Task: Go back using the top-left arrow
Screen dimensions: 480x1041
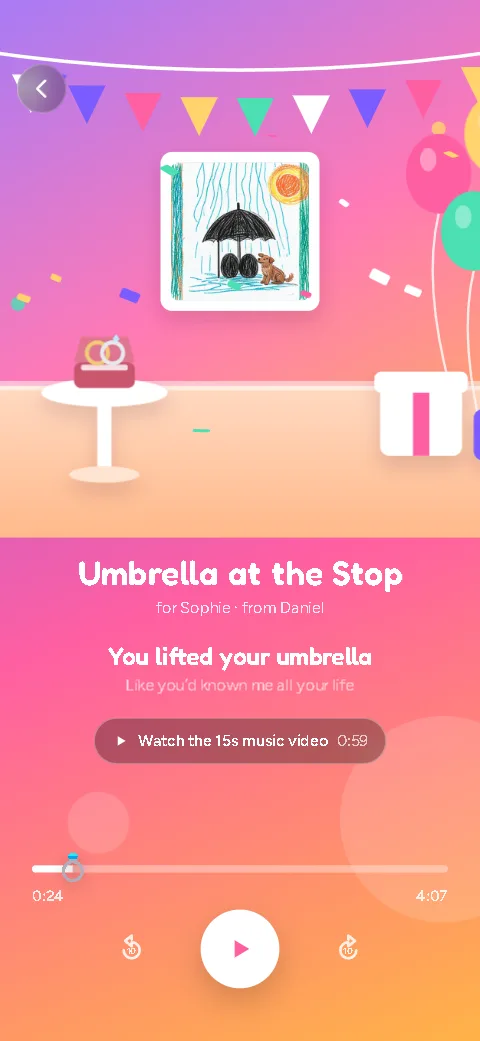Action: 41,88
